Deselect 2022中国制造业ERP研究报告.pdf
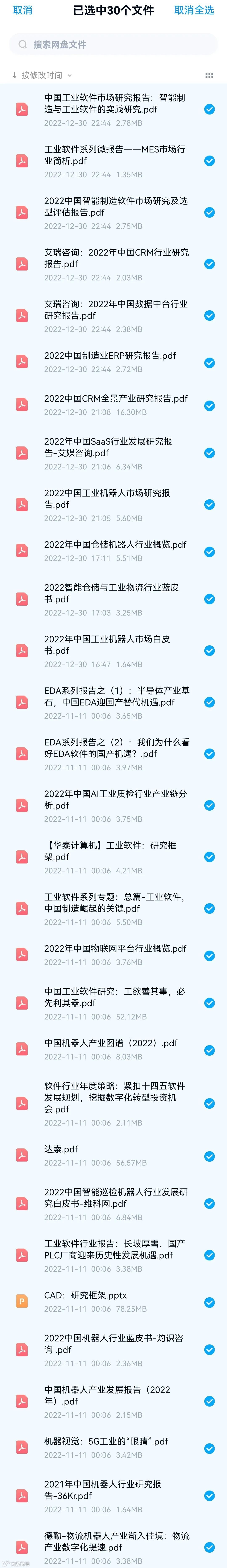 pos(209,363)
